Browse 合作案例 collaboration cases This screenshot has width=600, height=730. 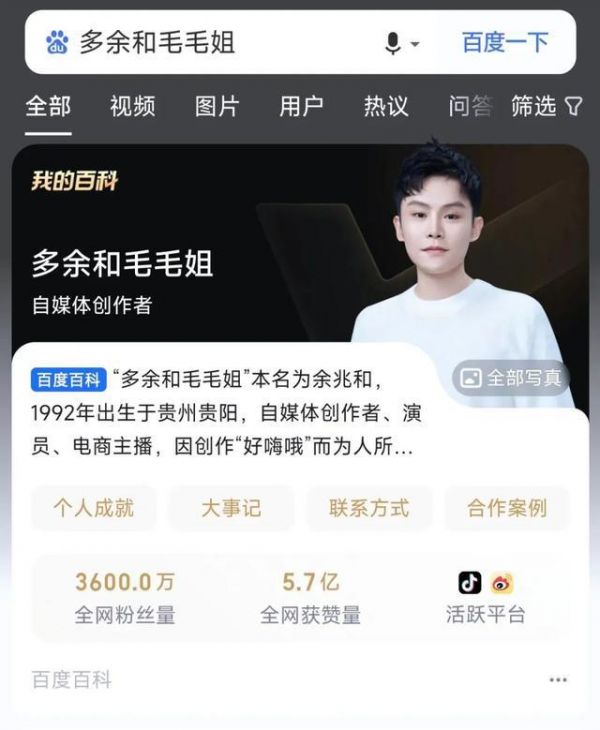(x=507, y=508)
